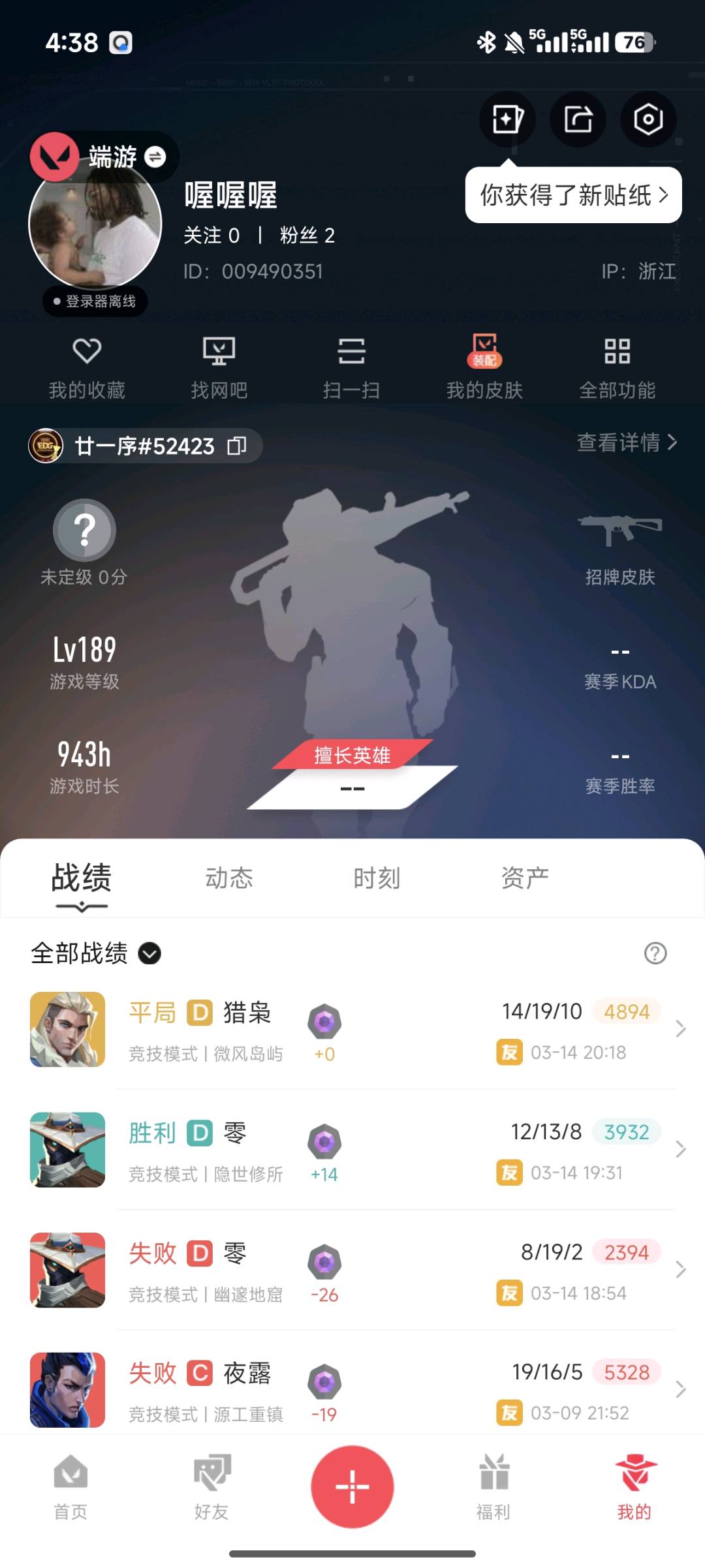
Task: Copy game ID 廿一序#52423
Action: tap(237, 446)
